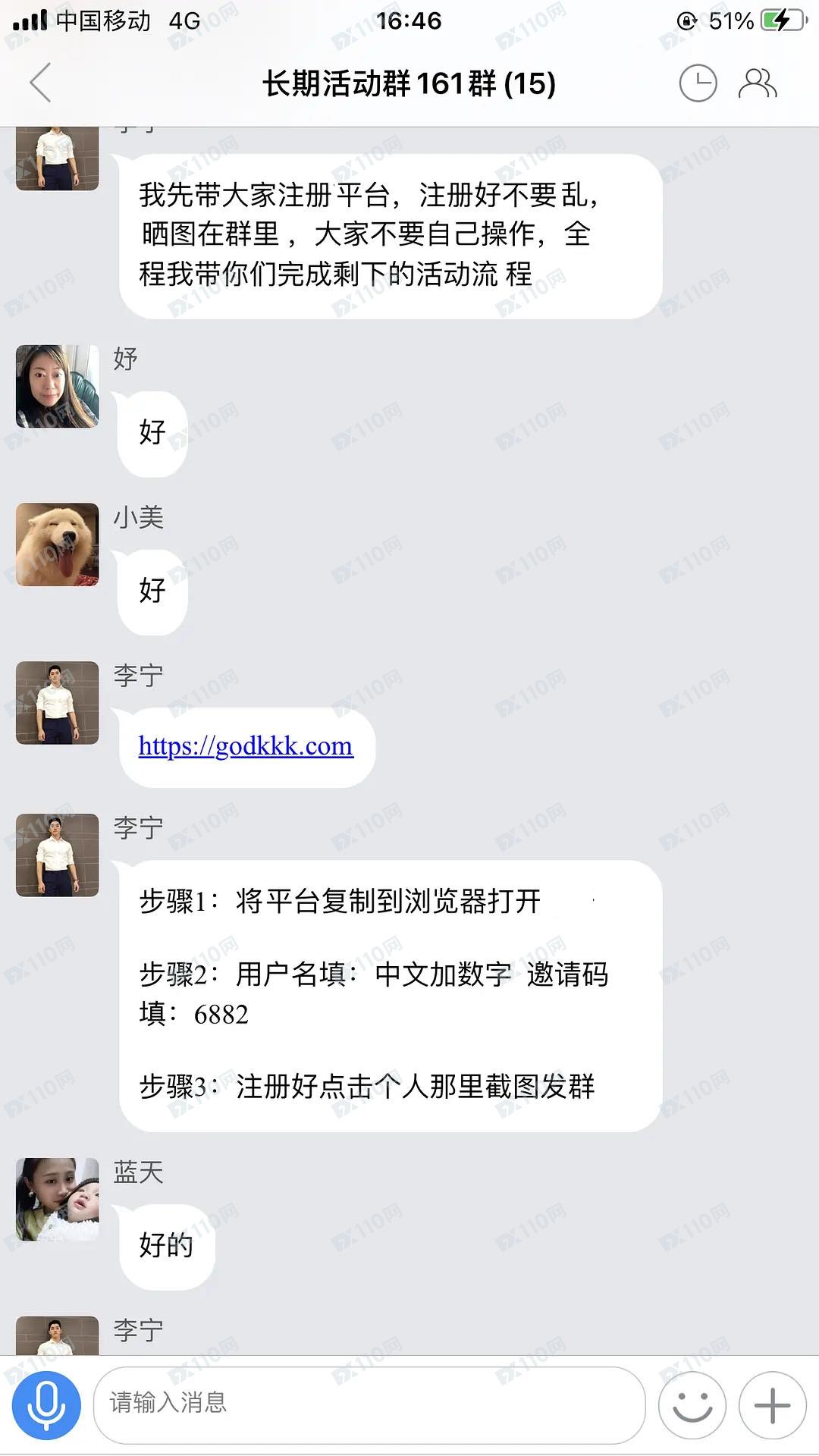View 妤's avatar profile
This screenshot has height=1456, width=819.
(x=58, y=386)
